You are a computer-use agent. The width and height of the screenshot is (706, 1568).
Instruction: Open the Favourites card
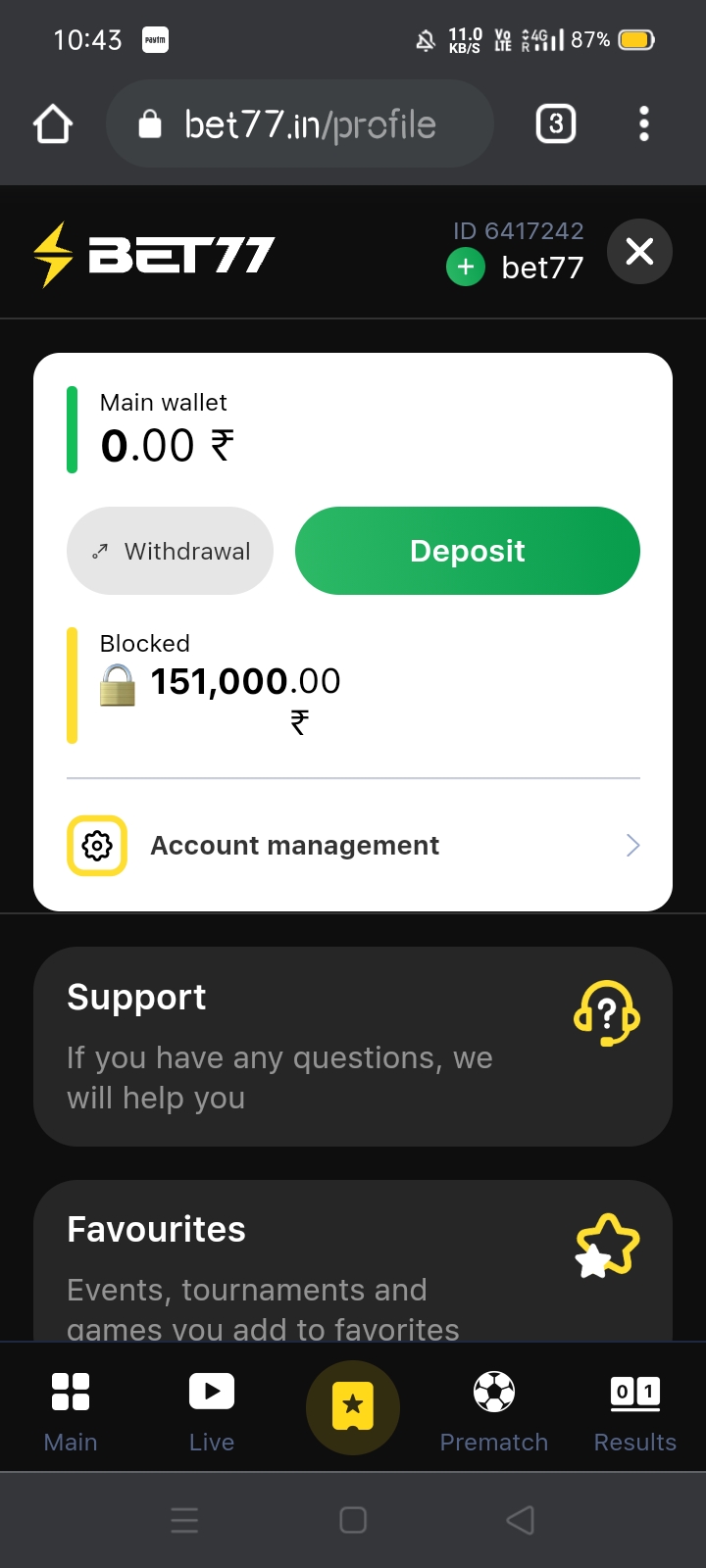click(353, 1264)
